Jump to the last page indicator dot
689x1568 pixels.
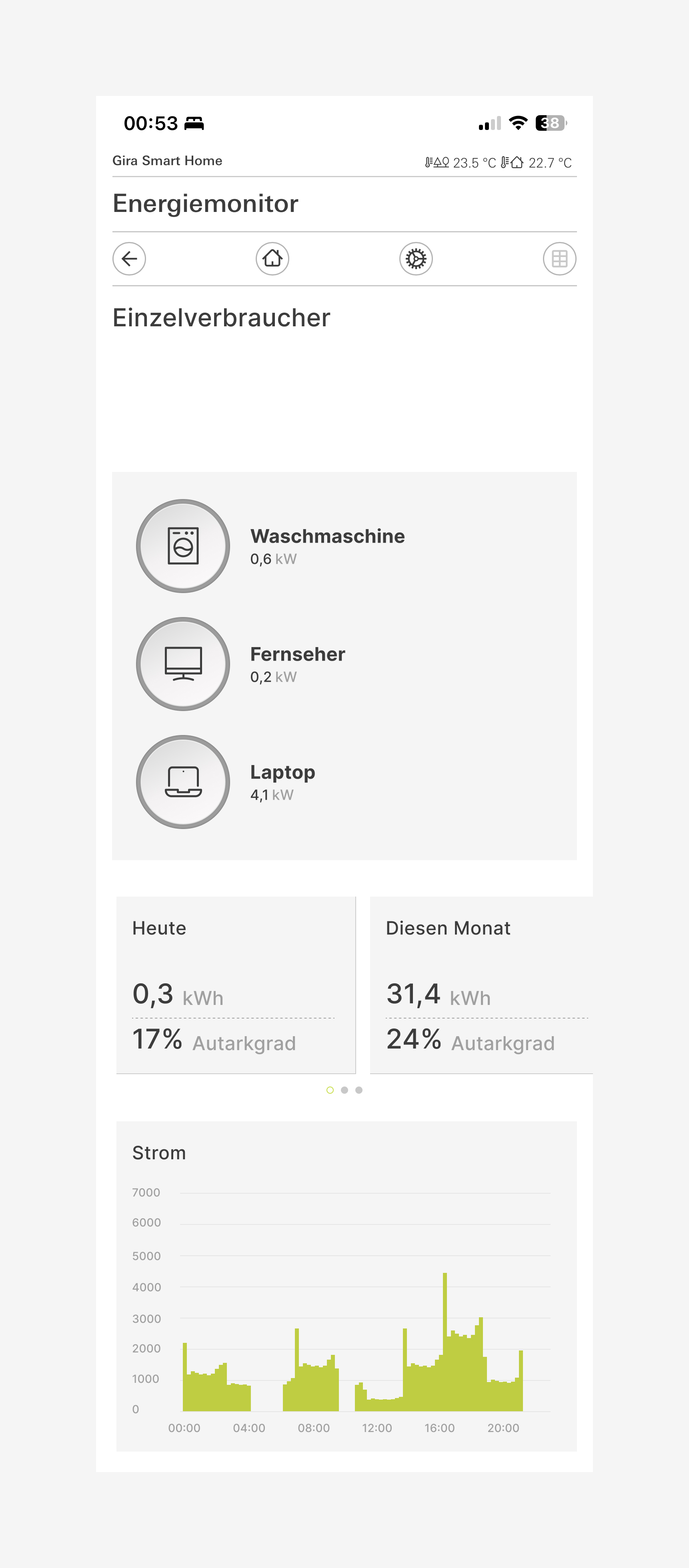click(359, 1090)
